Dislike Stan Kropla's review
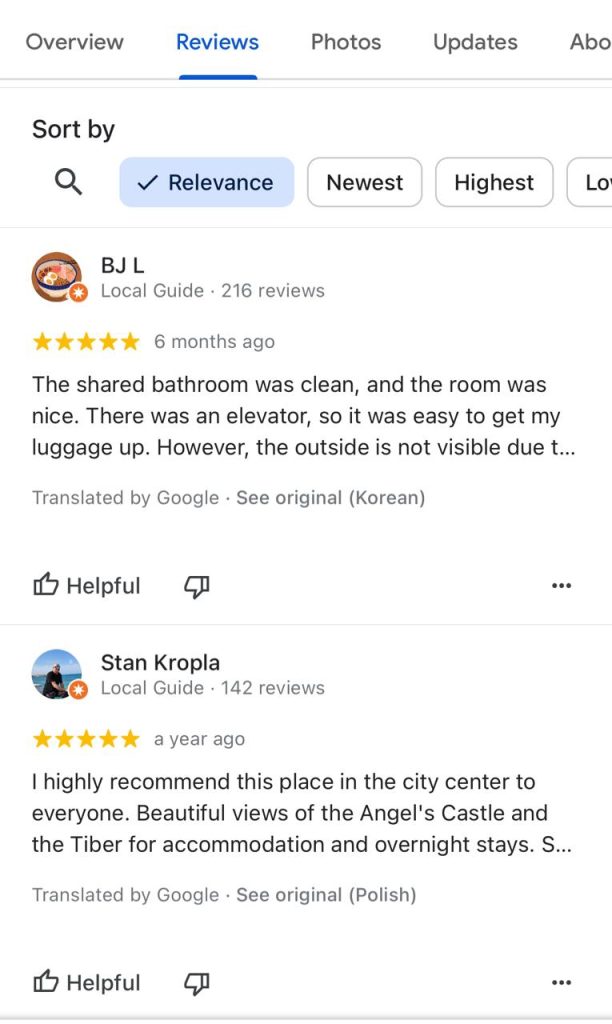 (197, 983)
